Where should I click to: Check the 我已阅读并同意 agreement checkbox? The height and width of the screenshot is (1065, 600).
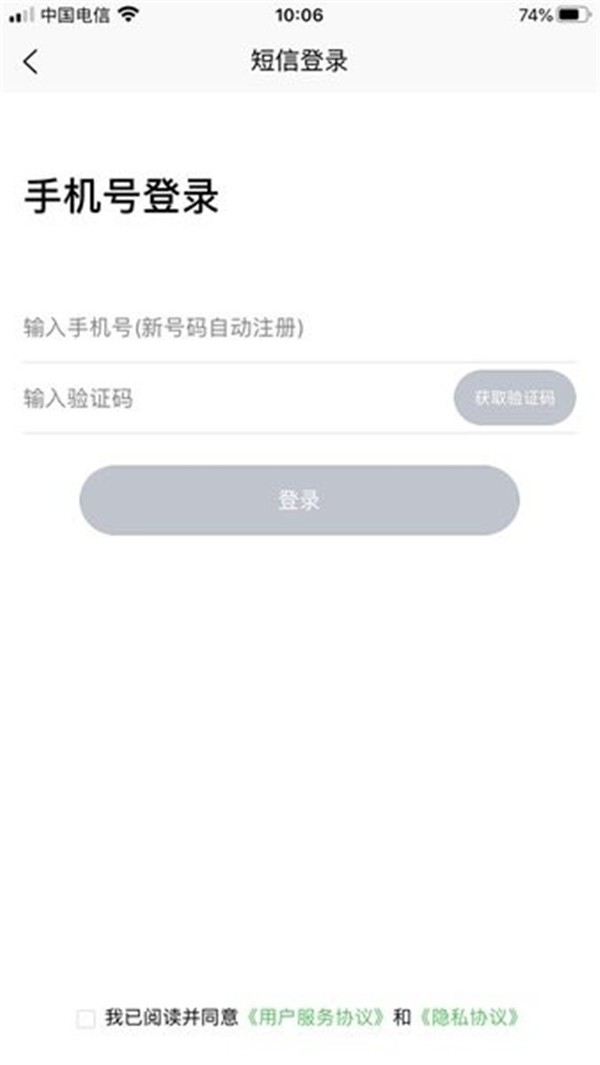click(x=86, y=1018)
